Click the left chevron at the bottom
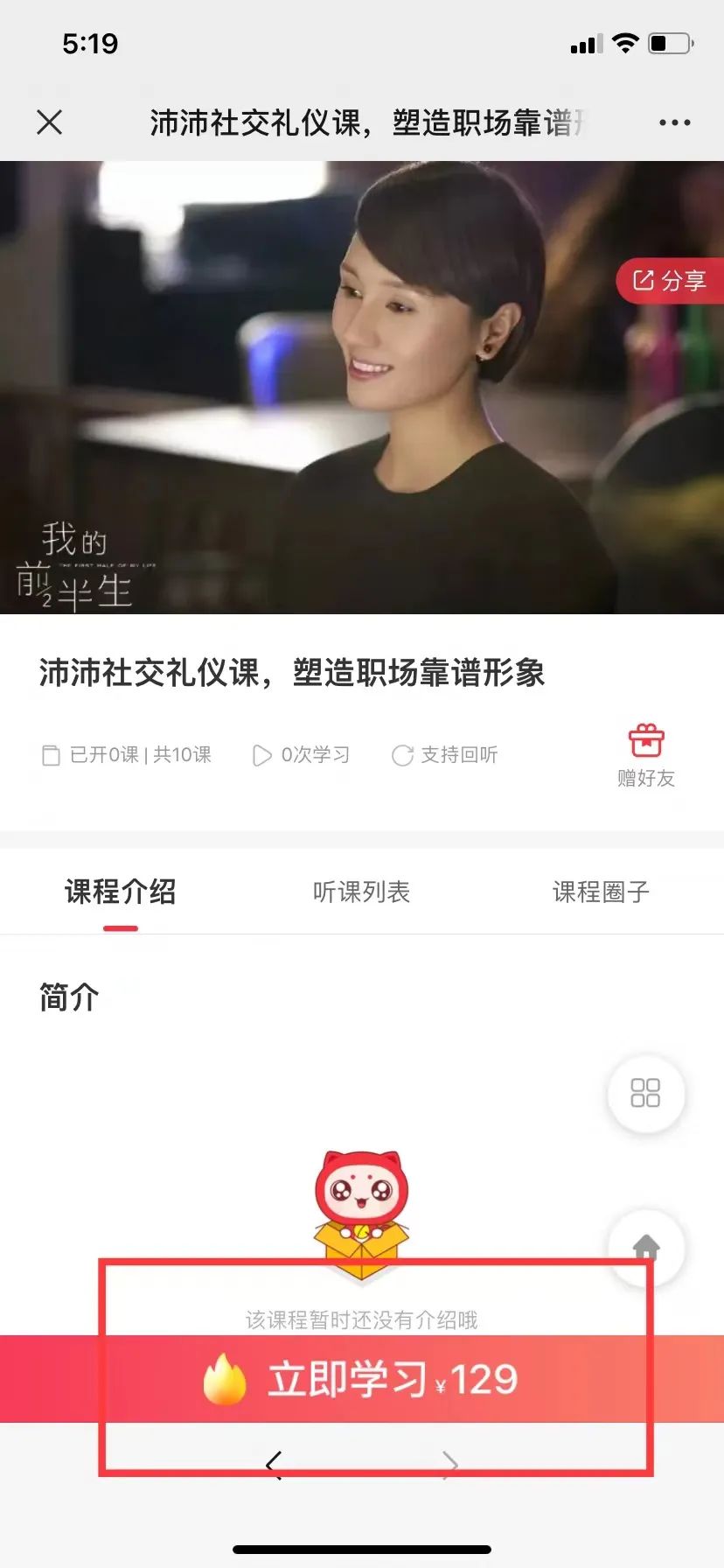The width and height of the screenshot is (724, 1568). click(273, 1466)
